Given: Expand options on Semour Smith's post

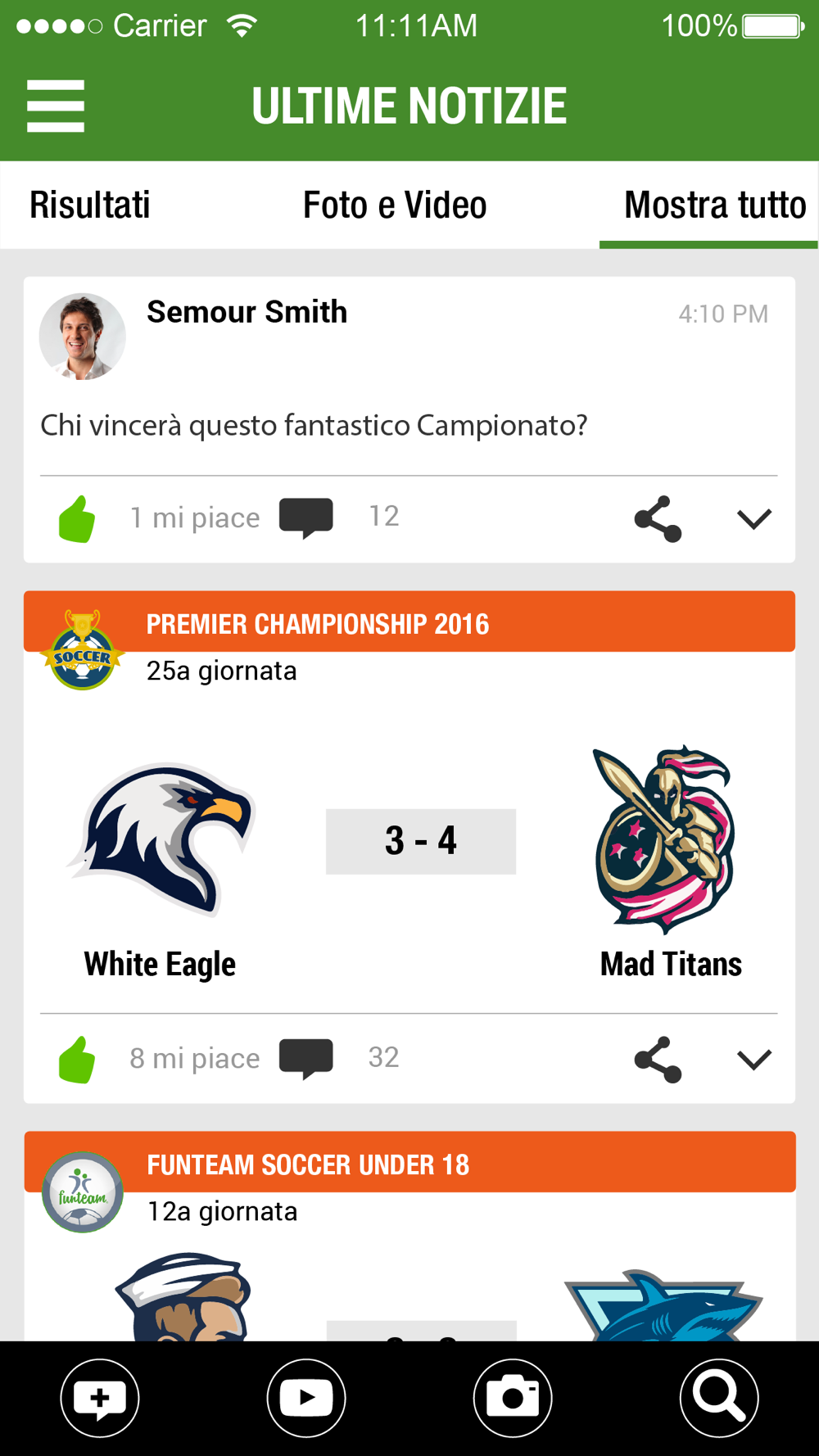Looking at the screenshot, I should (x=753, y=519).
